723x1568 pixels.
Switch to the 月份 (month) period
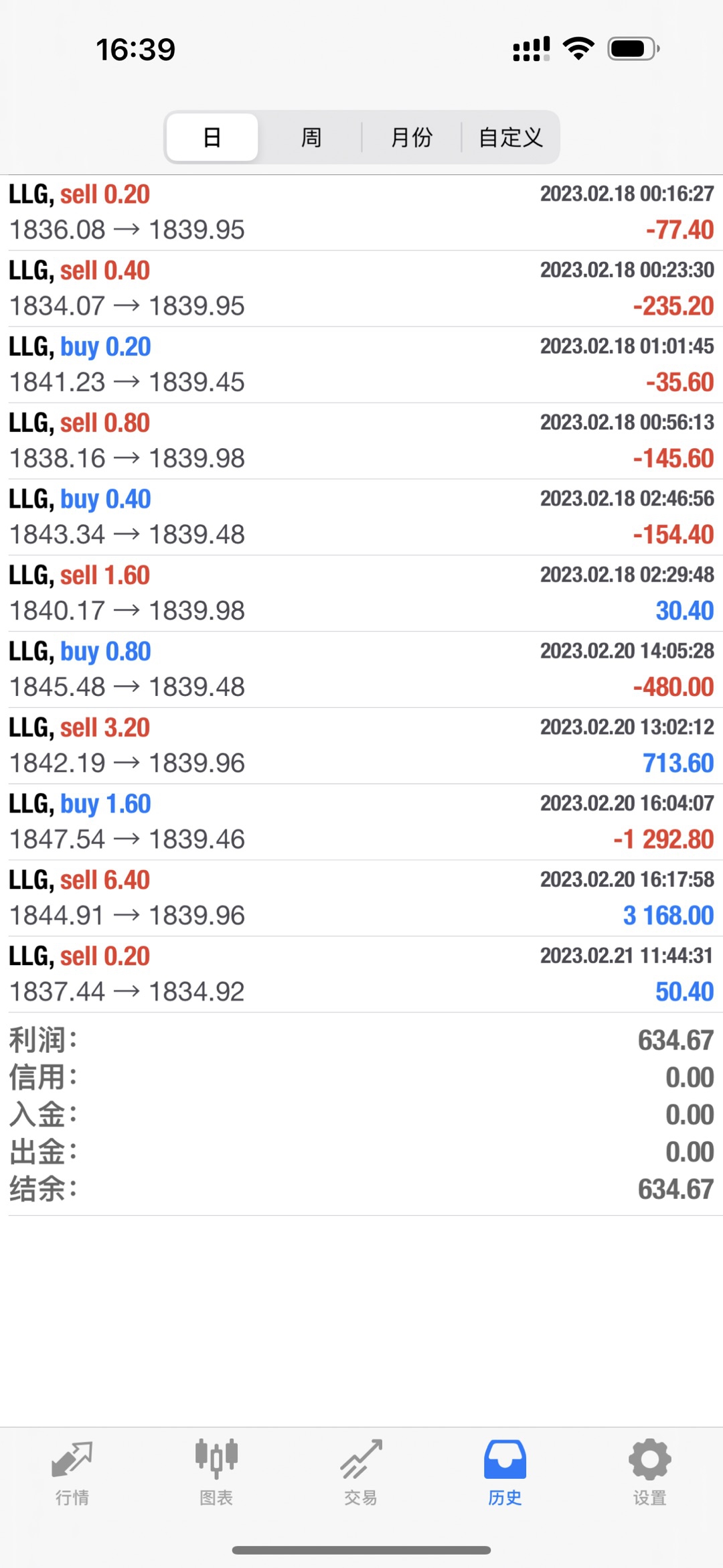(x=411, y=137)
